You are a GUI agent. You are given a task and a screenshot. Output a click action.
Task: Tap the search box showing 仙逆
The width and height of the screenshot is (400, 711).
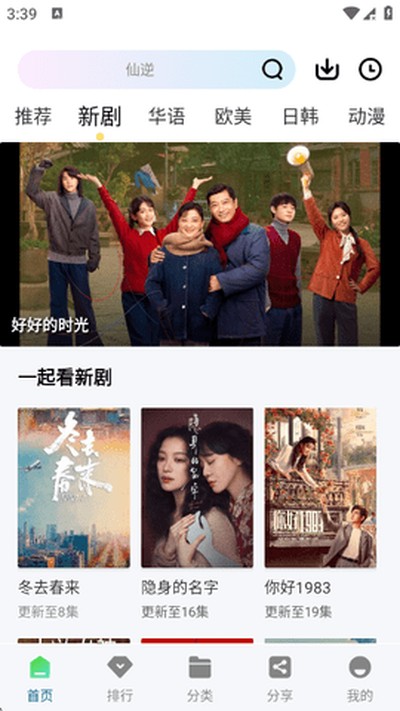point(156,69)
